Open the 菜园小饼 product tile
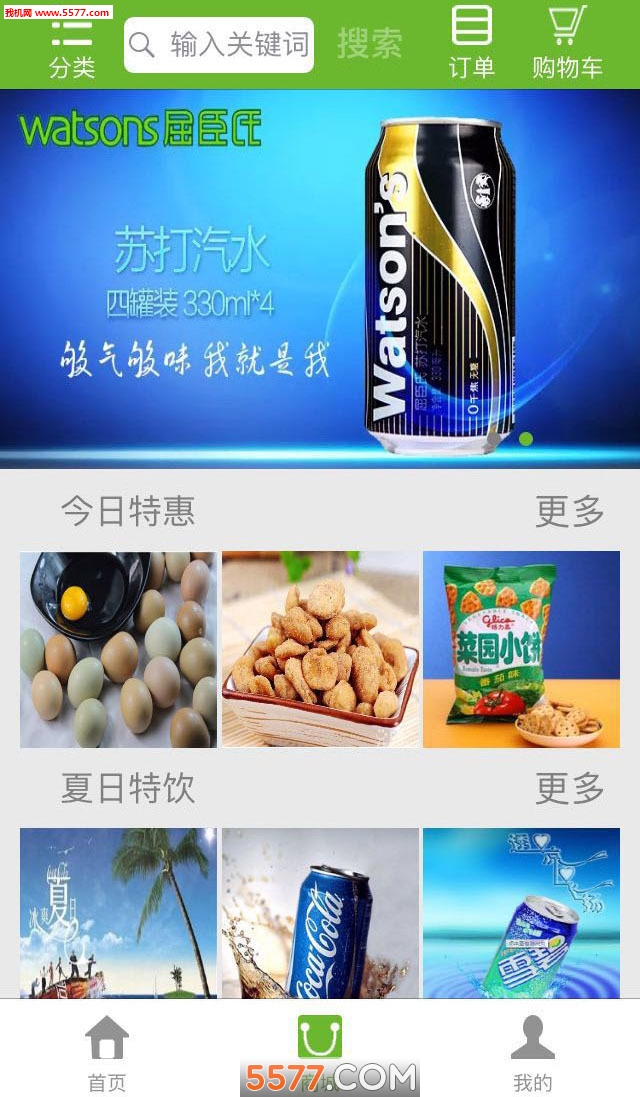This screenshot has width=640, height=1097. pos(521,649)
